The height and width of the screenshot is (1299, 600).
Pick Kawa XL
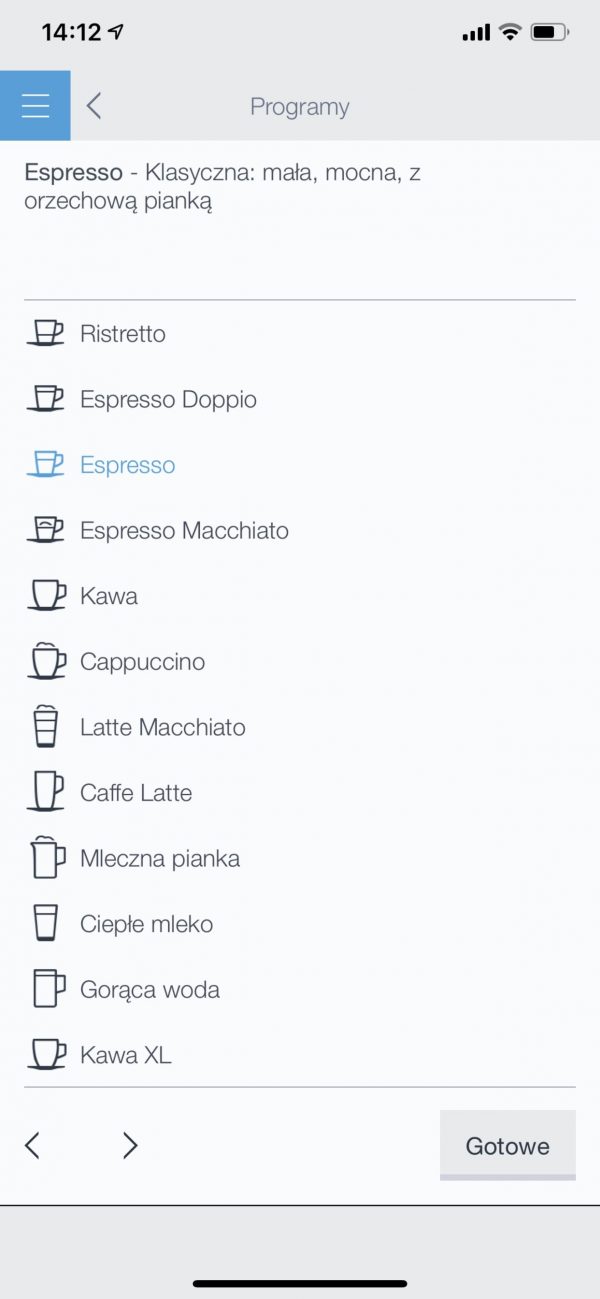(300, 1054)
